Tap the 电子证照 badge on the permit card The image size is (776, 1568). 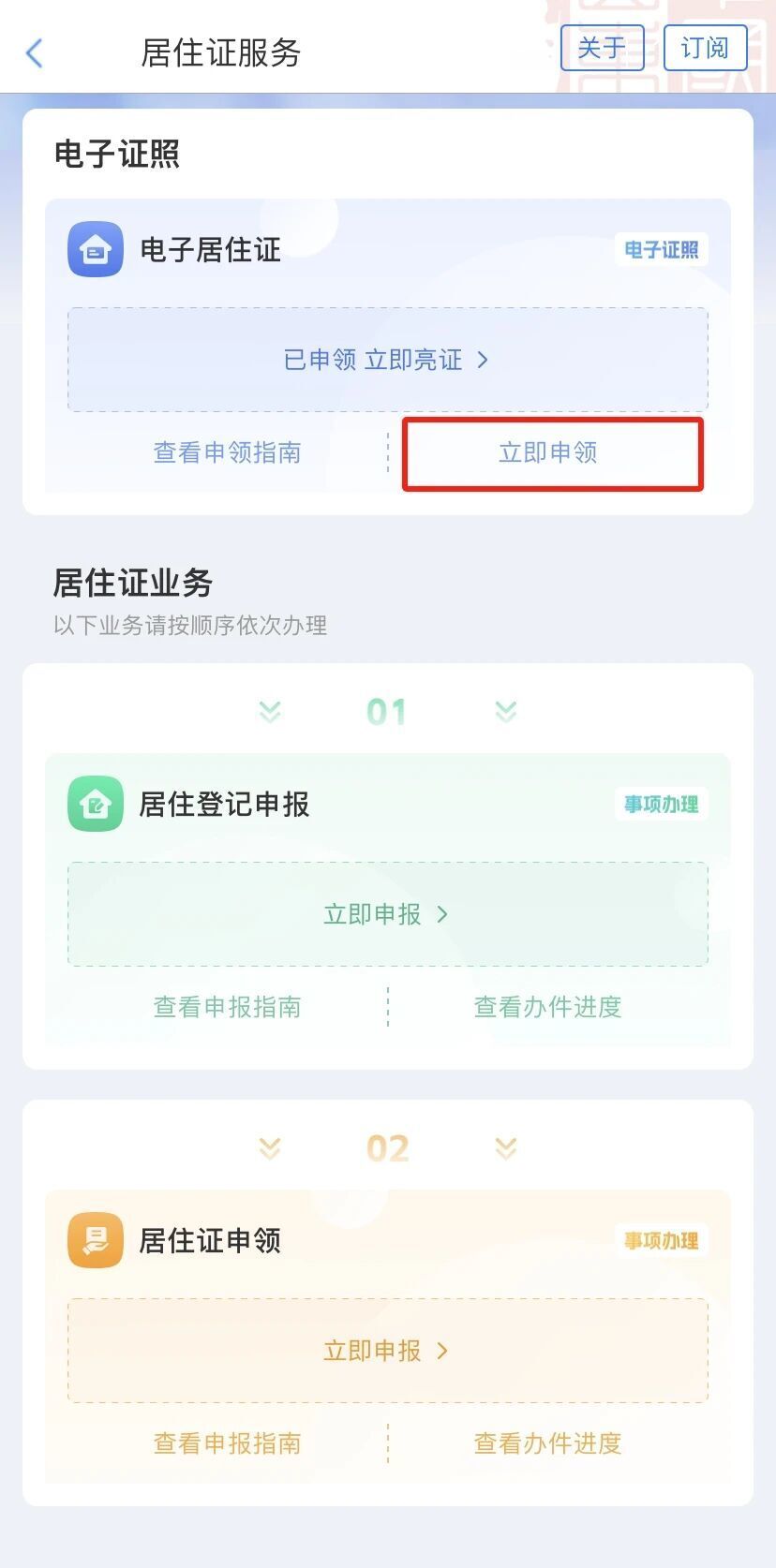point(661,250)
